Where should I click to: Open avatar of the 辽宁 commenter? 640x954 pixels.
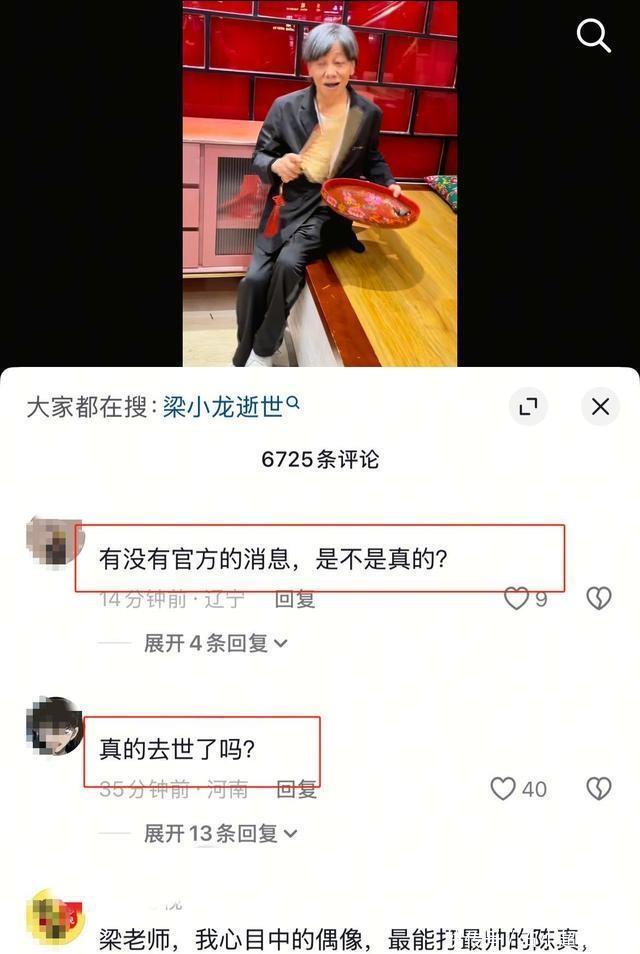54,541
